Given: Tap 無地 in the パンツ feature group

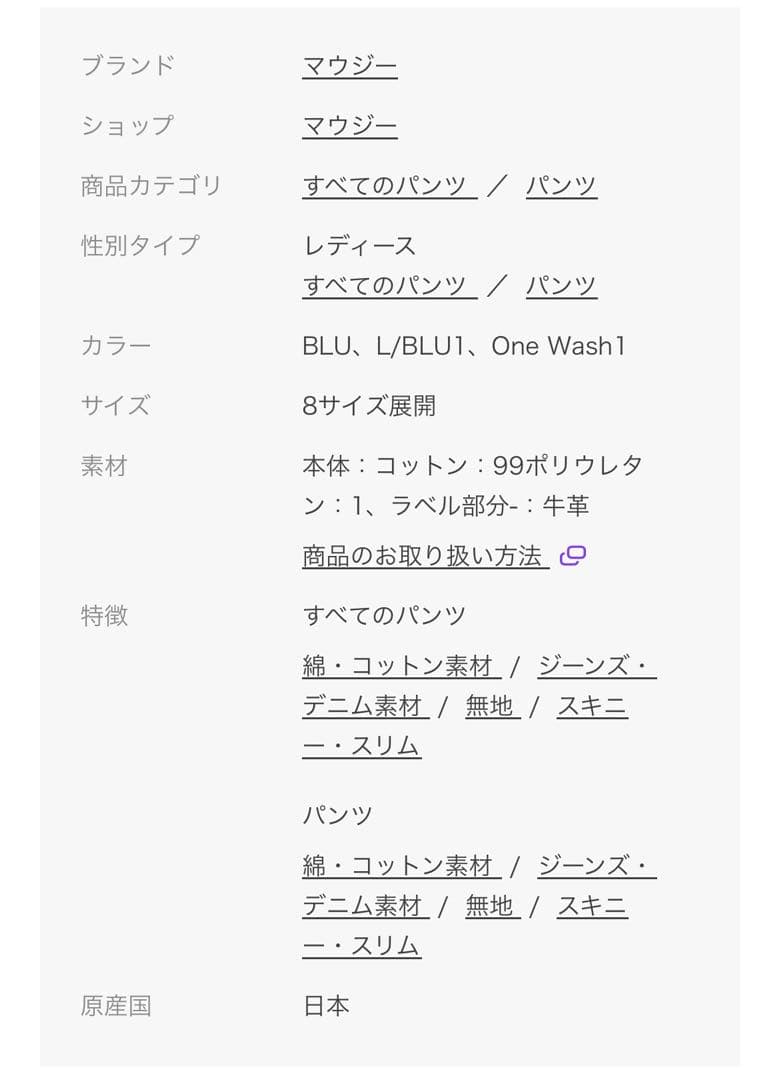Looking at the screenshot, I should 491,906.
